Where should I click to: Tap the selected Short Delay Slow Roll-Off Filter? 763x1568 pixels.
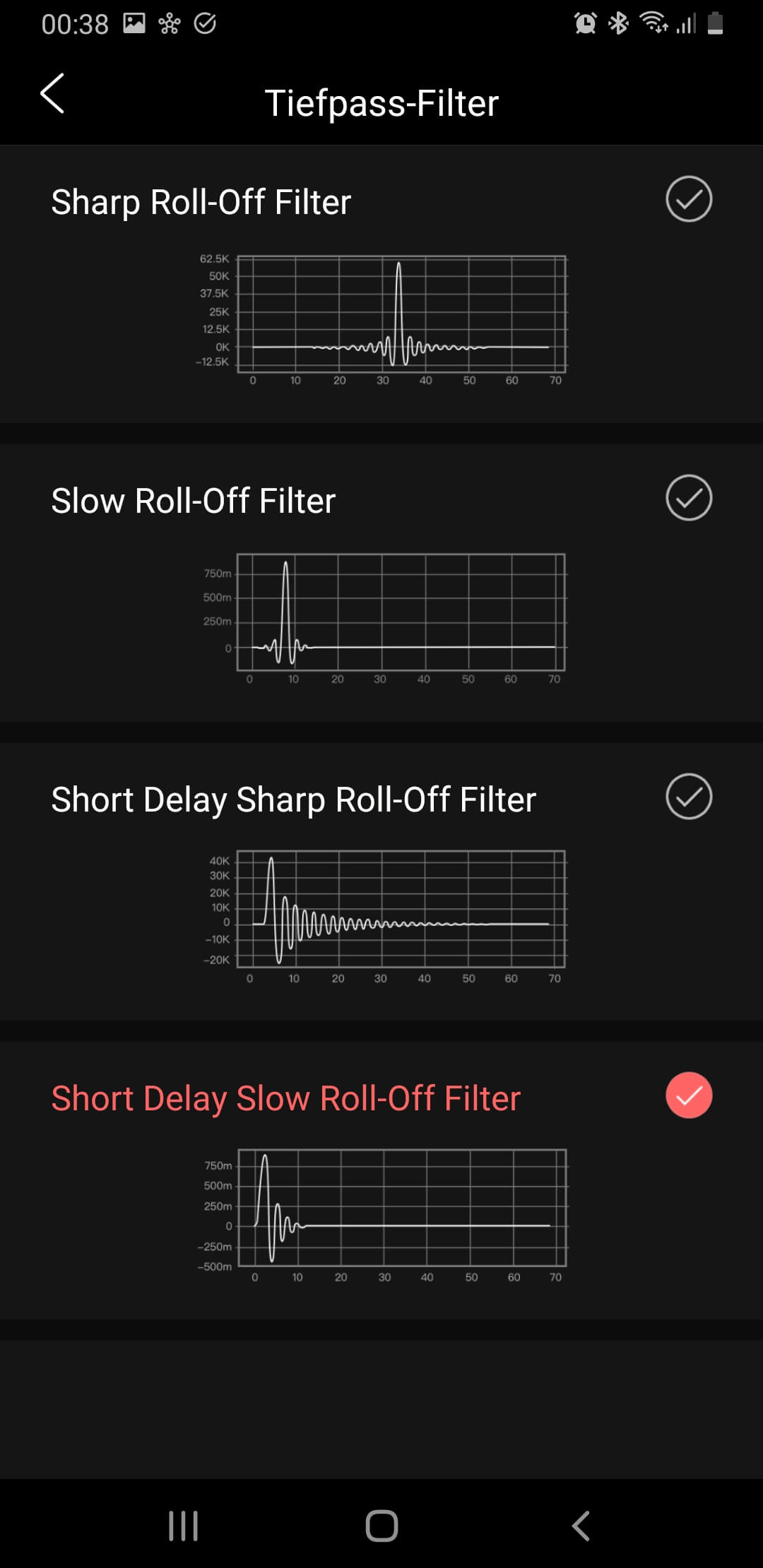coord(688,1096)
